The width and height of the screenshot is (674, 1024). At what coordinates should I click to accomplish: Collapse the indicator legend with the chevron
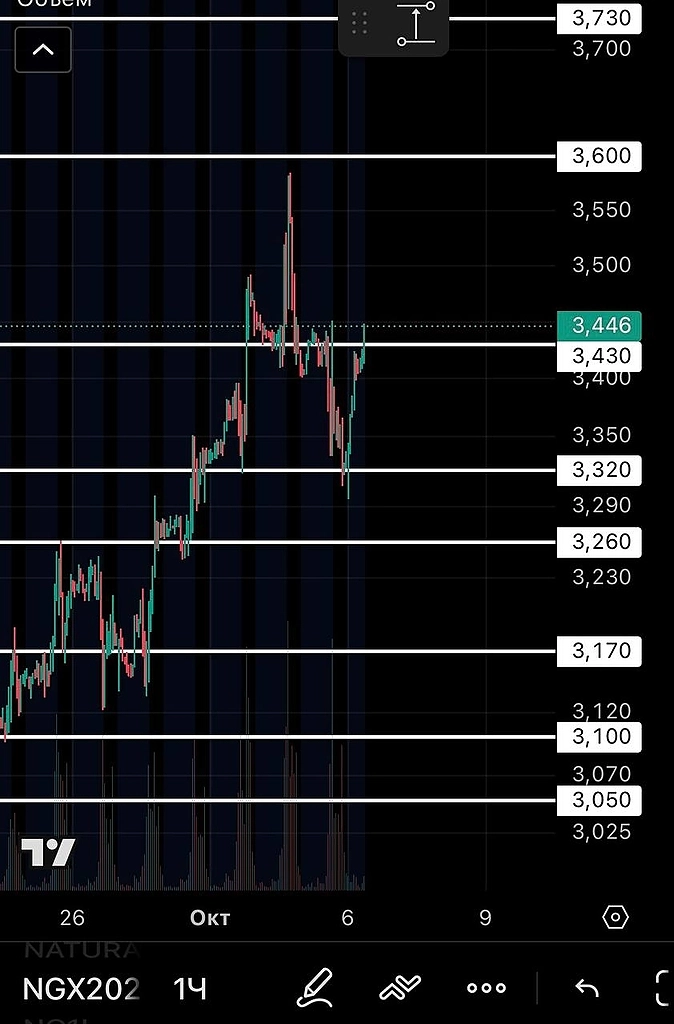pos(43,50)
